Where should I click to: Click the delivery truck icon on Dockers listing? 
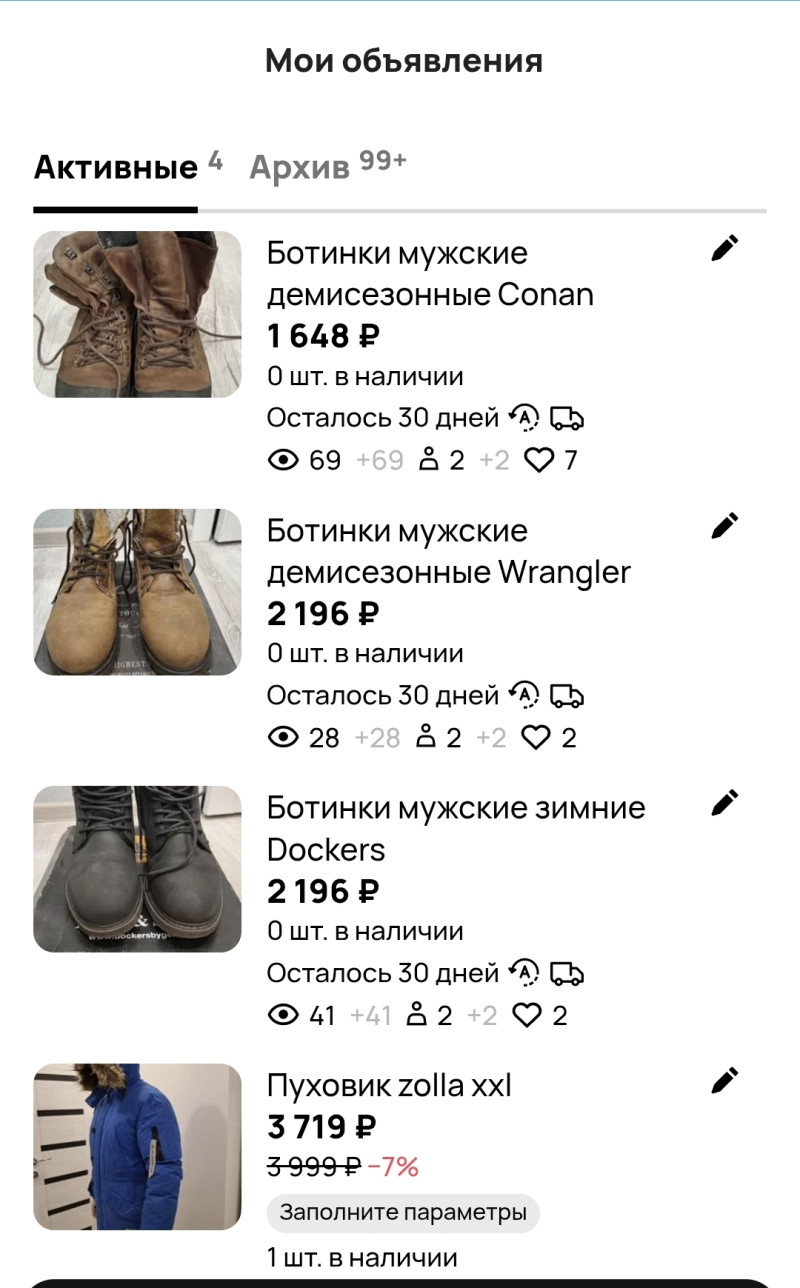click(x=567, y=971)
